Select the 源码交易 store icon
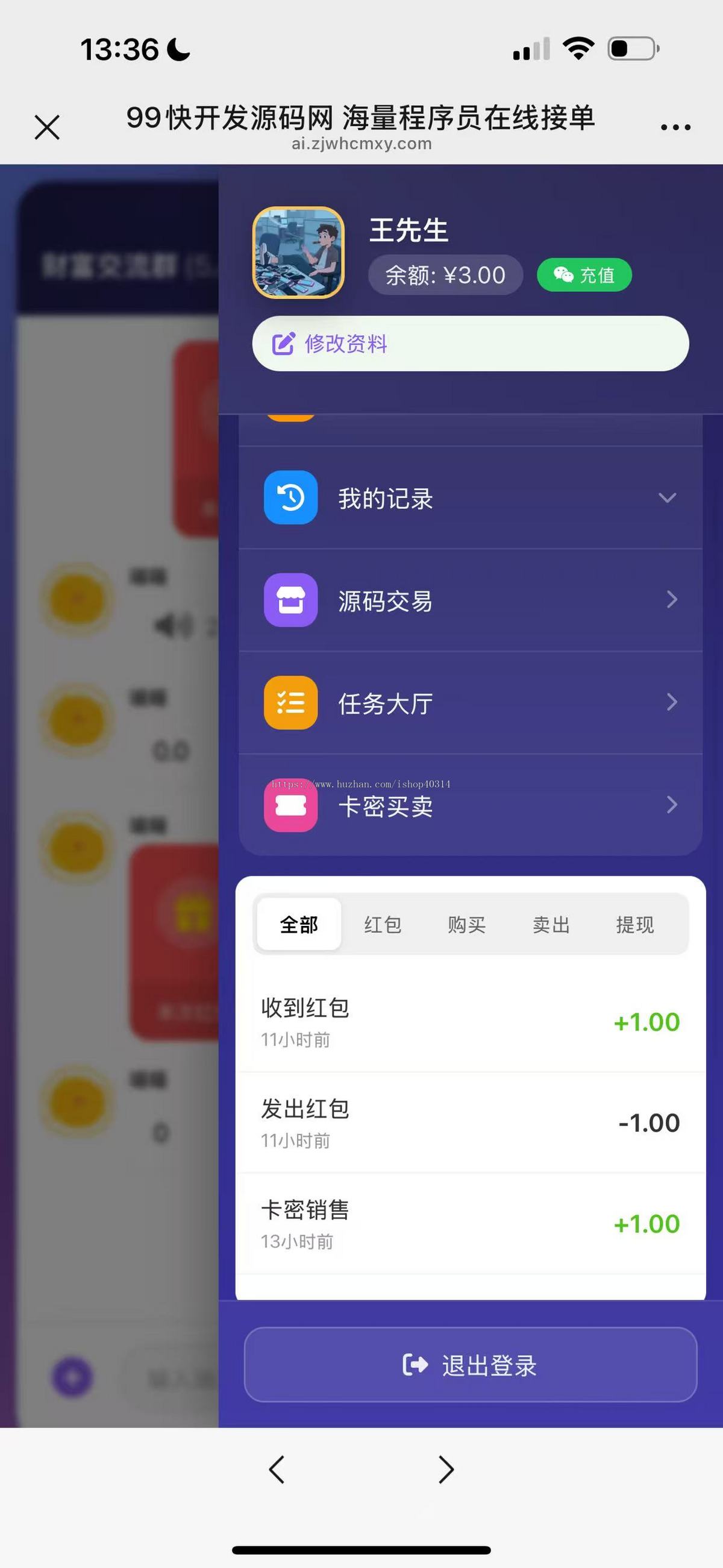 (x=290, y=600)
